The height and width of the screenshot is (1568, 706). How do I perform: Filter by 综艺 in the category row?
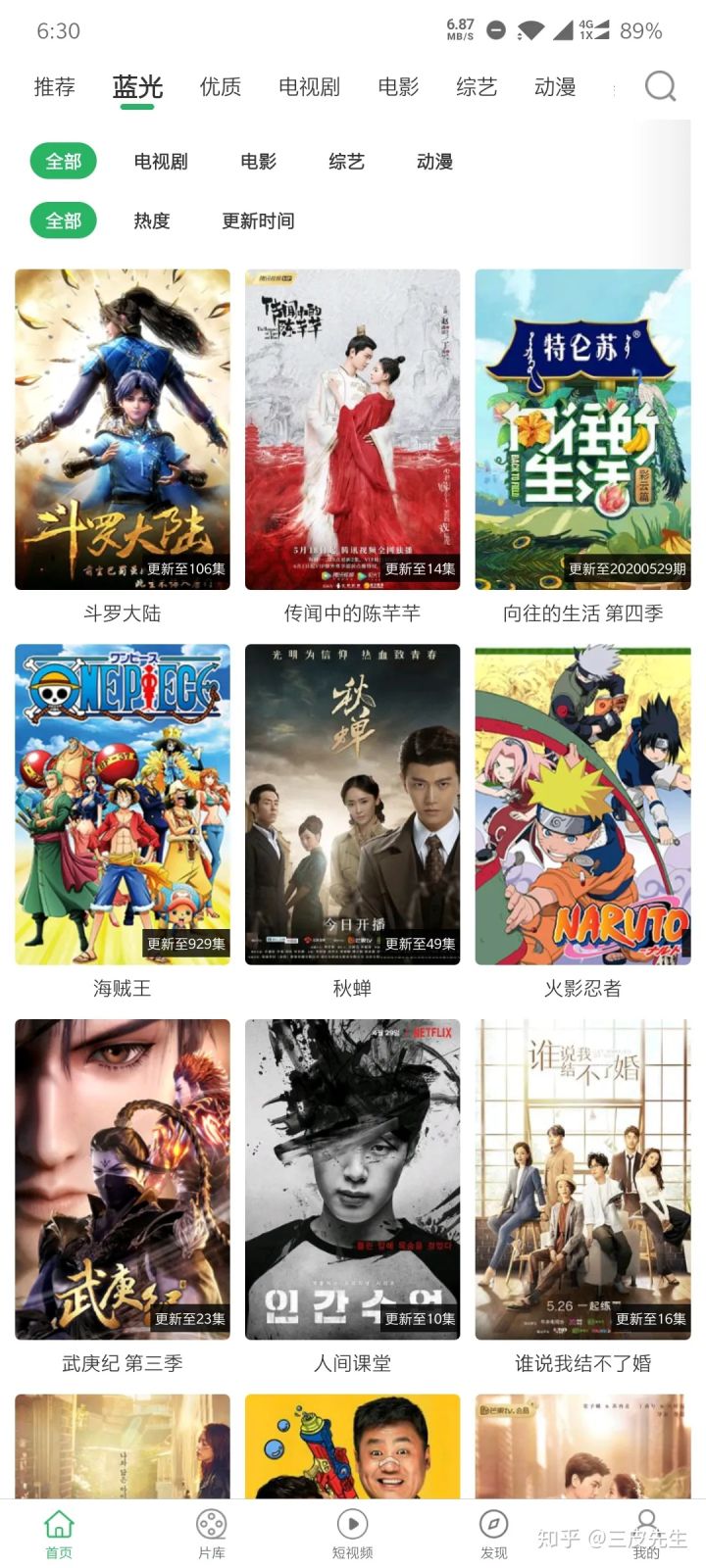(x=345, y=162)
